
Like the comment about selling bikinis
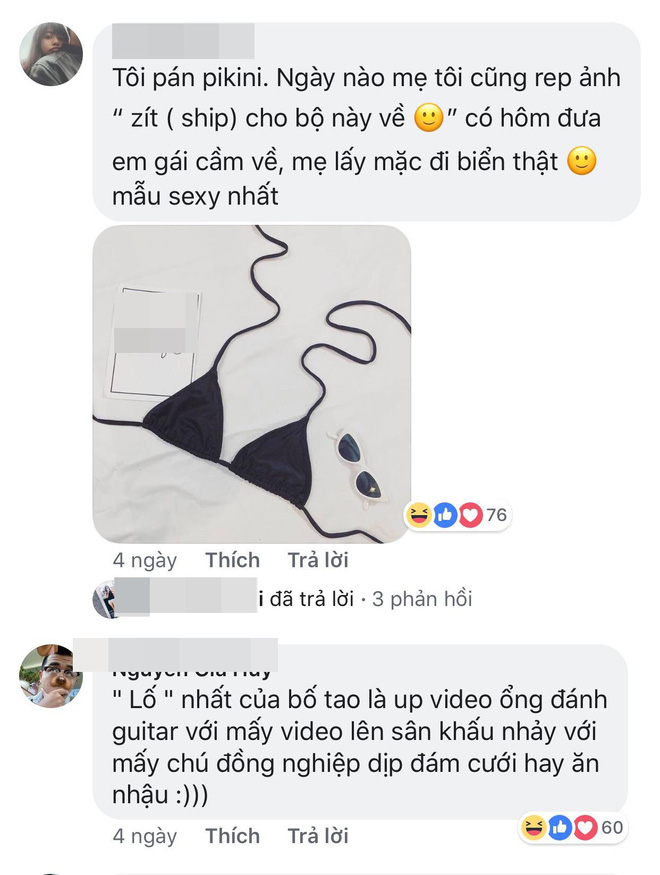[232, 560]
